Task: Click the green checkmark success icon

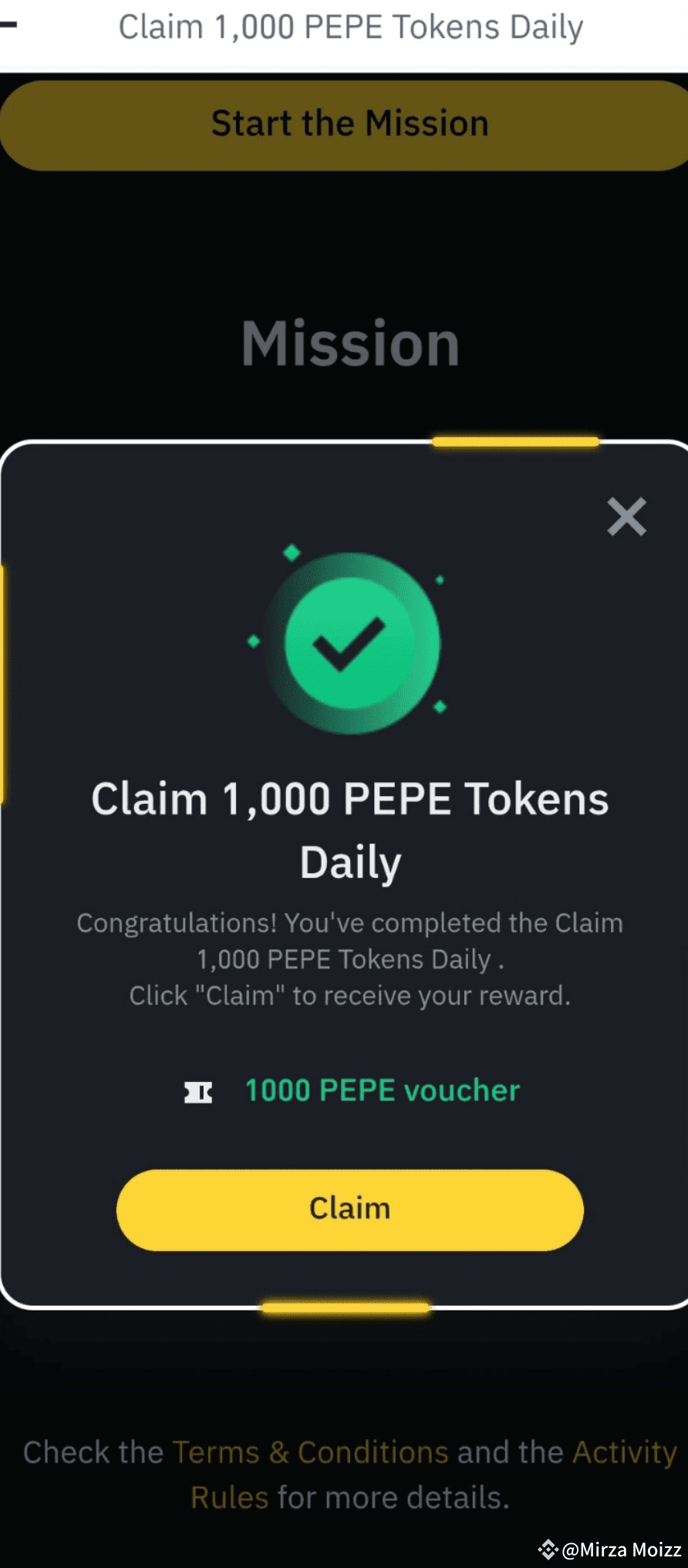Action: click(x=349, y=644)
